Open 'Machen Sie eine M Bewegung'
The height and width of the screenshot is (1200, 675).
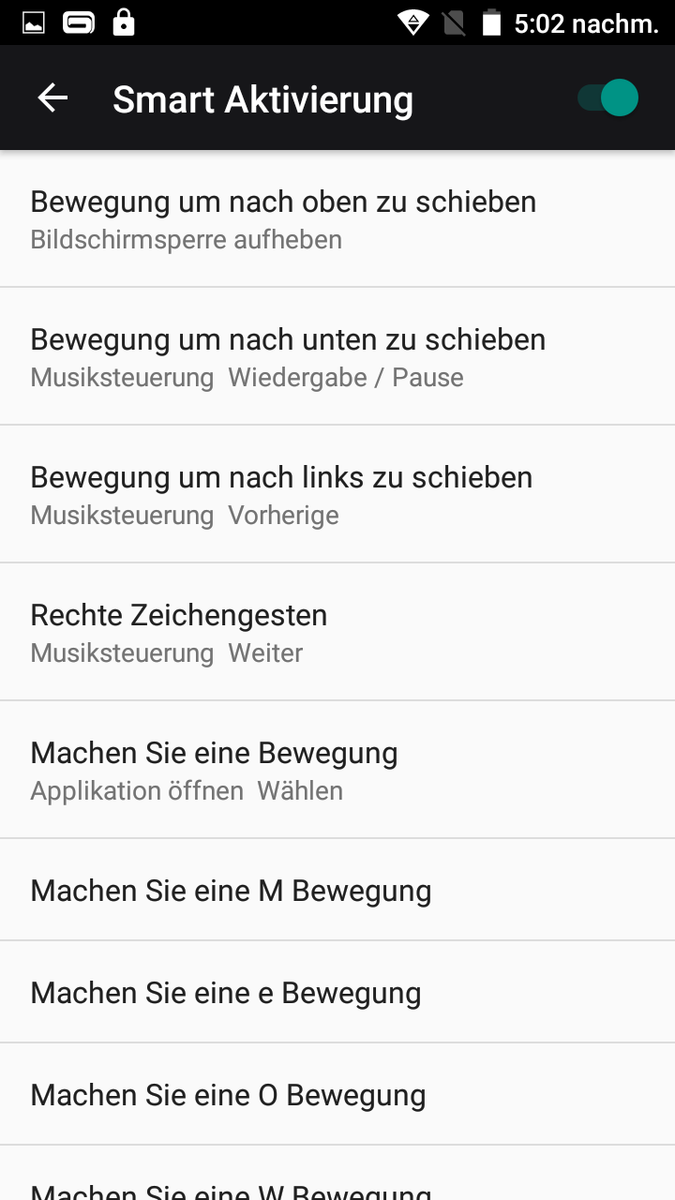click(337, 890)
